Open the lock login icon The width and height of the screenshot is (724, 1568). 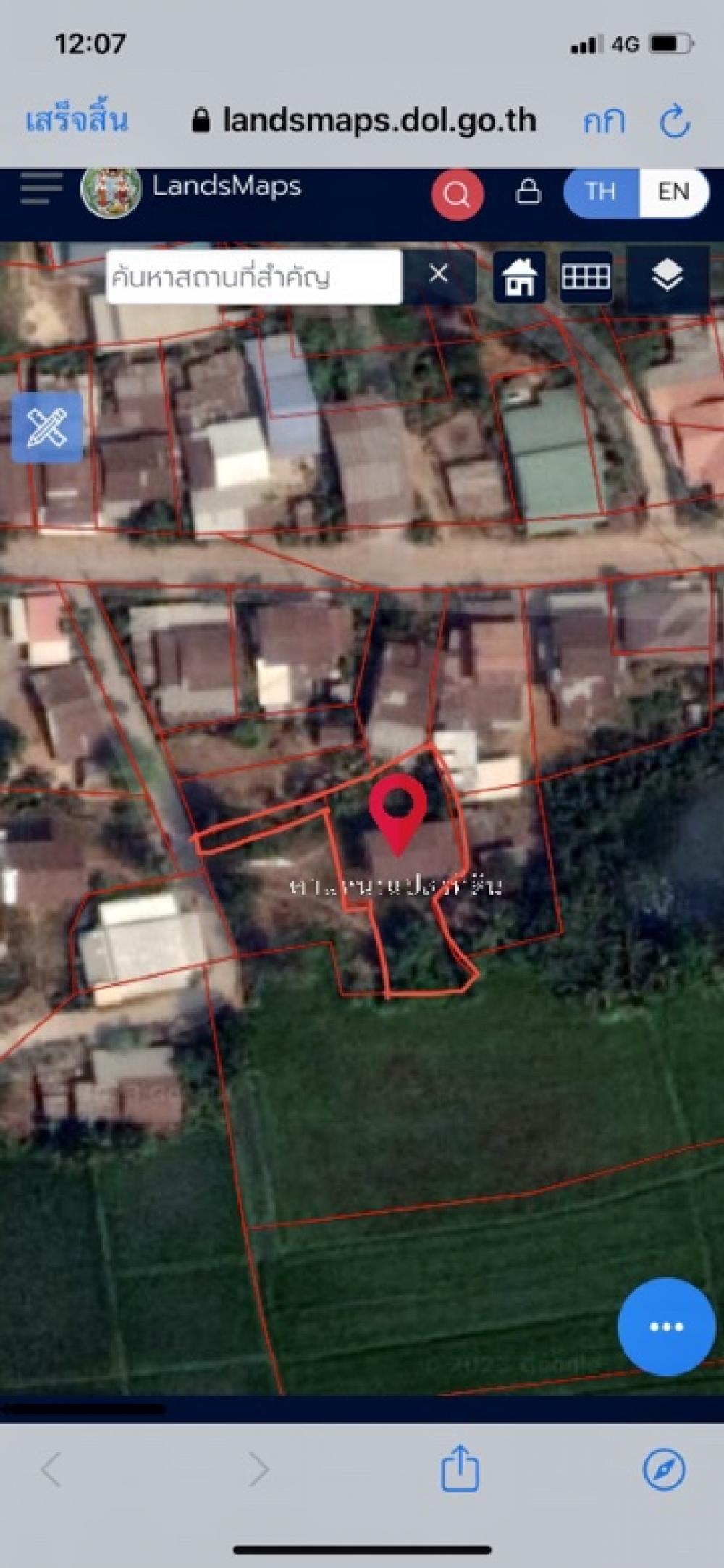coord(528,192)
